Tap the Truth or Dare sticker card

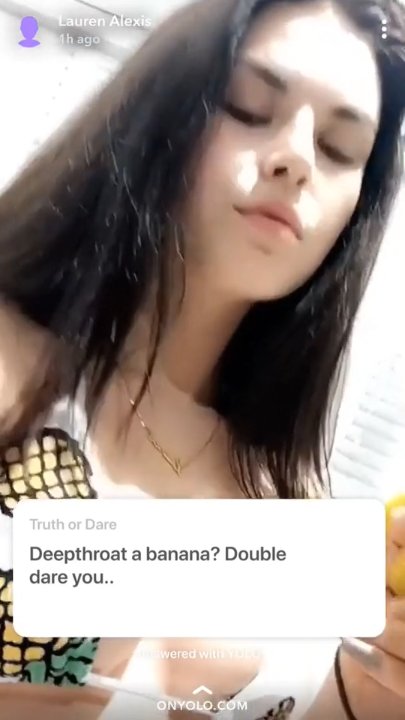pyautogui.click(x=199, y=568)
